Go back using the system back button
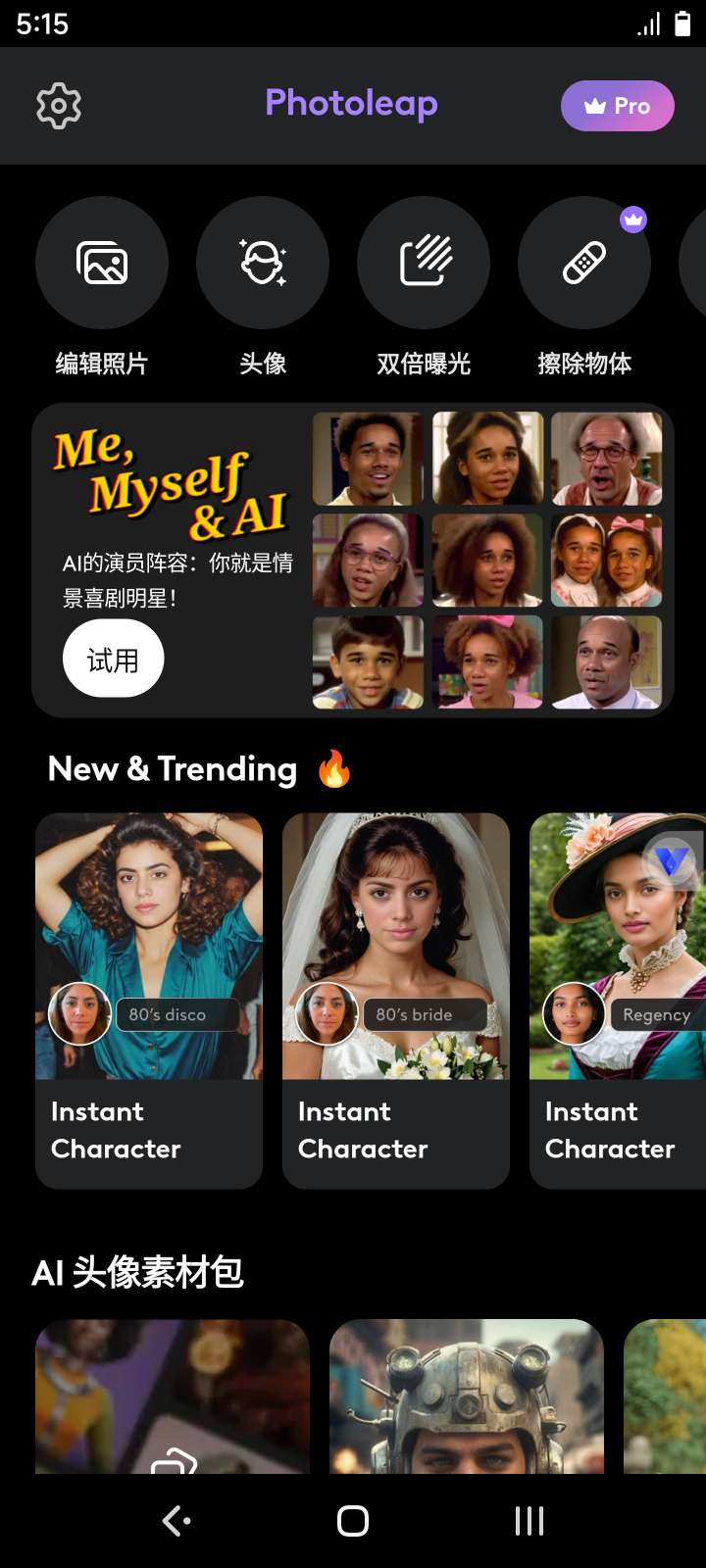The image size is (706, 1568). click(176, 1521)
